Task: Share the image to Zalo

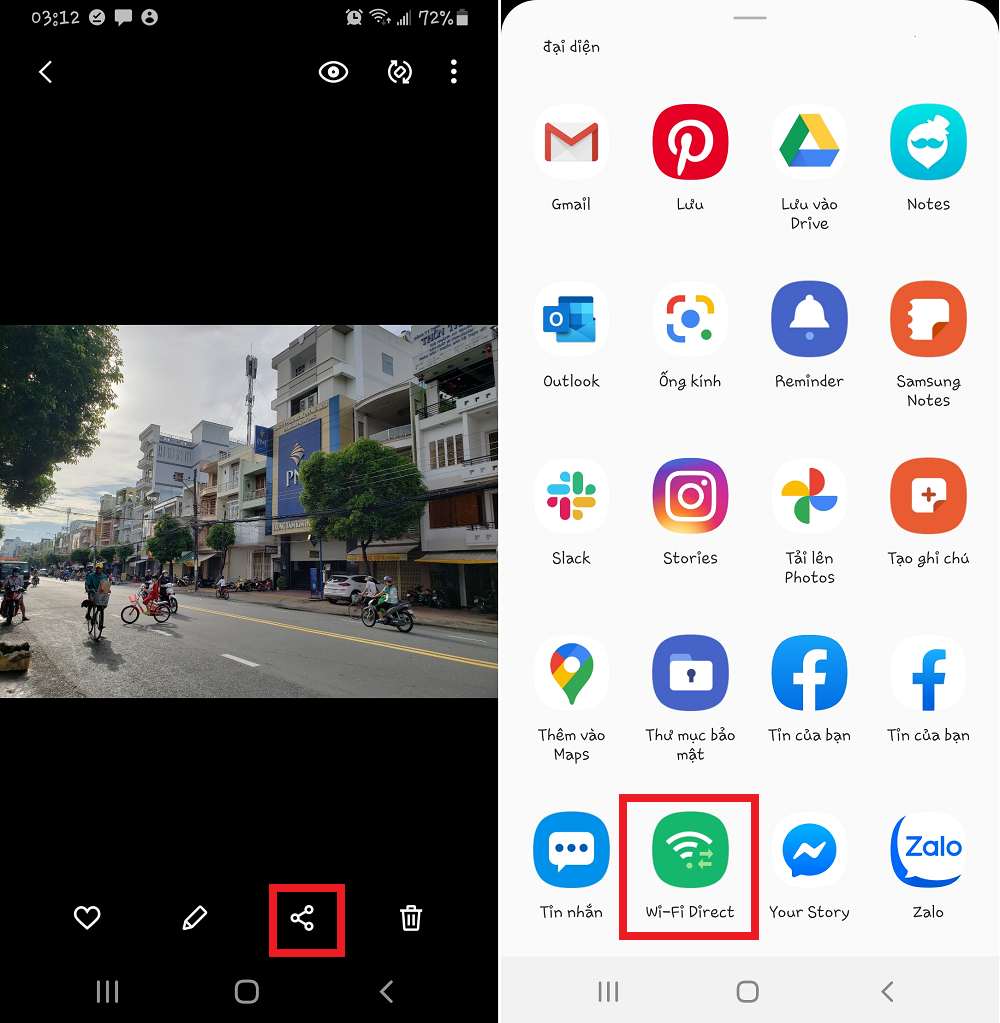Action: [928, 851]
